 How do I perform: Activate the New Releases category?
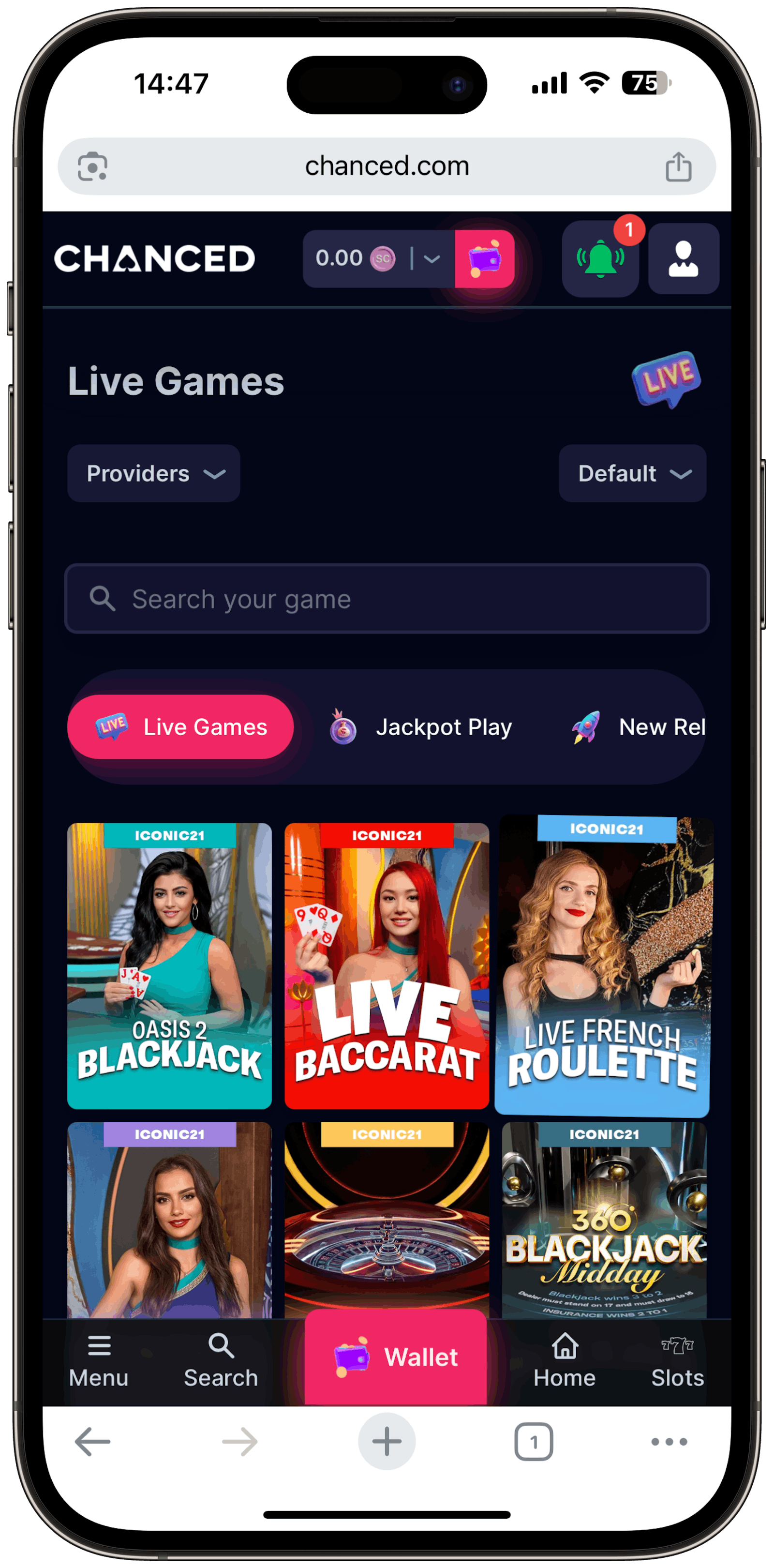637,726
